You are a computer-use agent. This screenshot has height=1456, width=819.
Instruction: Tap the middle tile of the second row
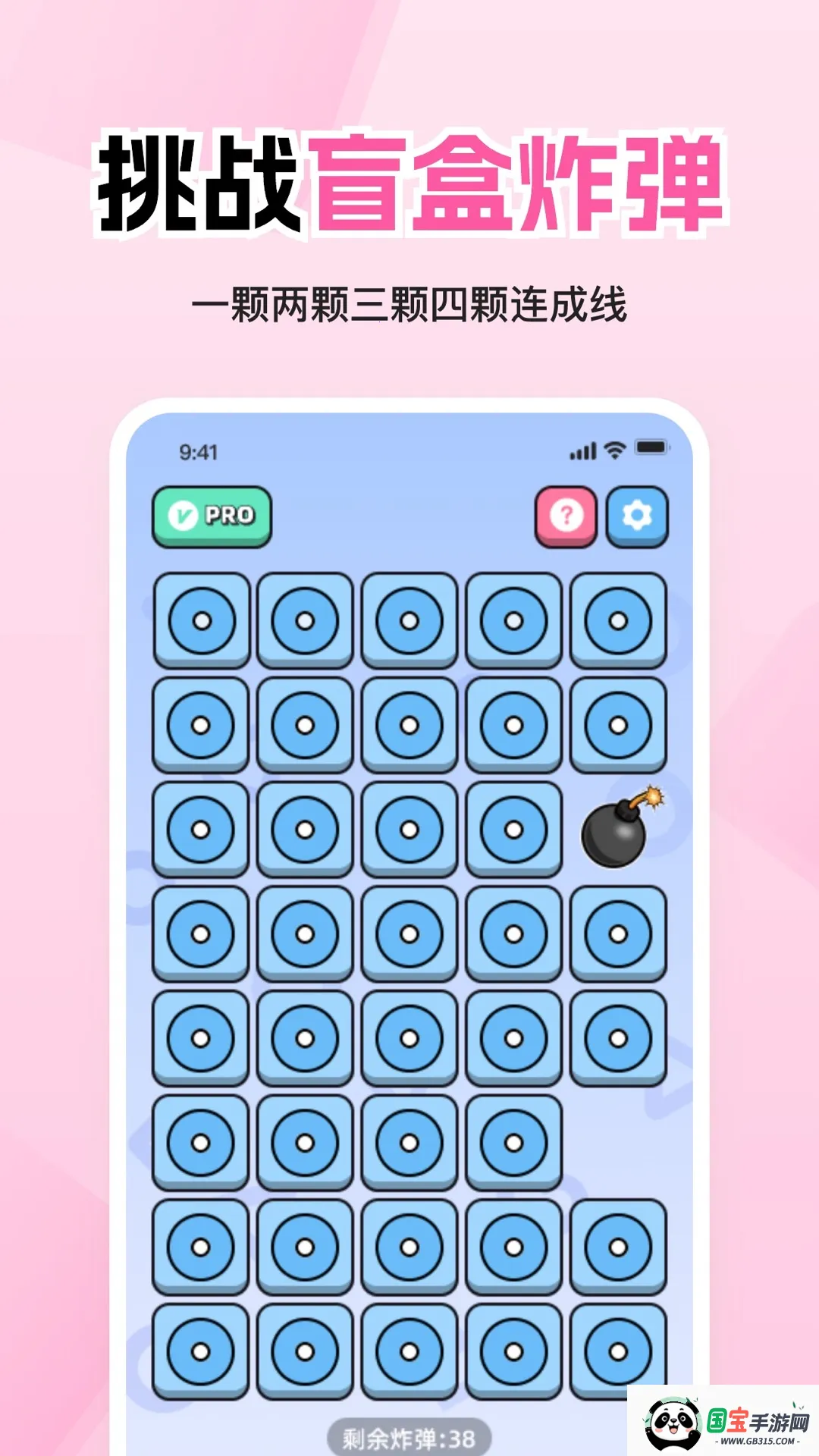[x=408, y=726]
